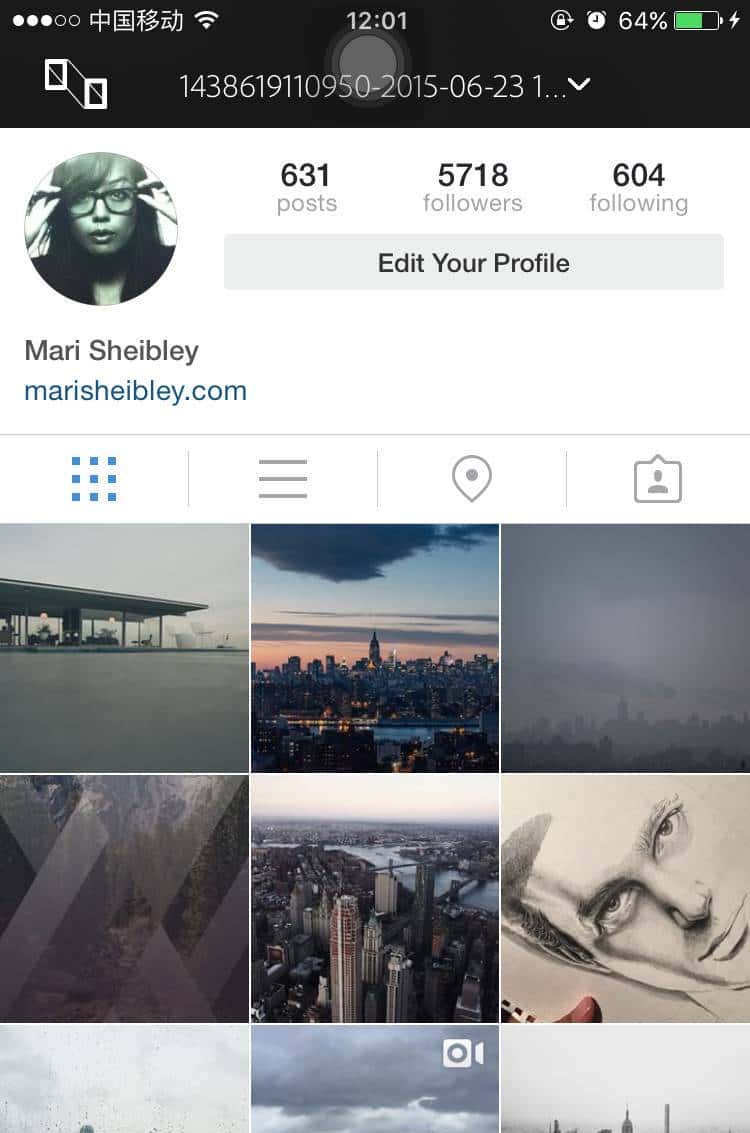
Task: View the 5718 followers list
Action: [472, 187]
